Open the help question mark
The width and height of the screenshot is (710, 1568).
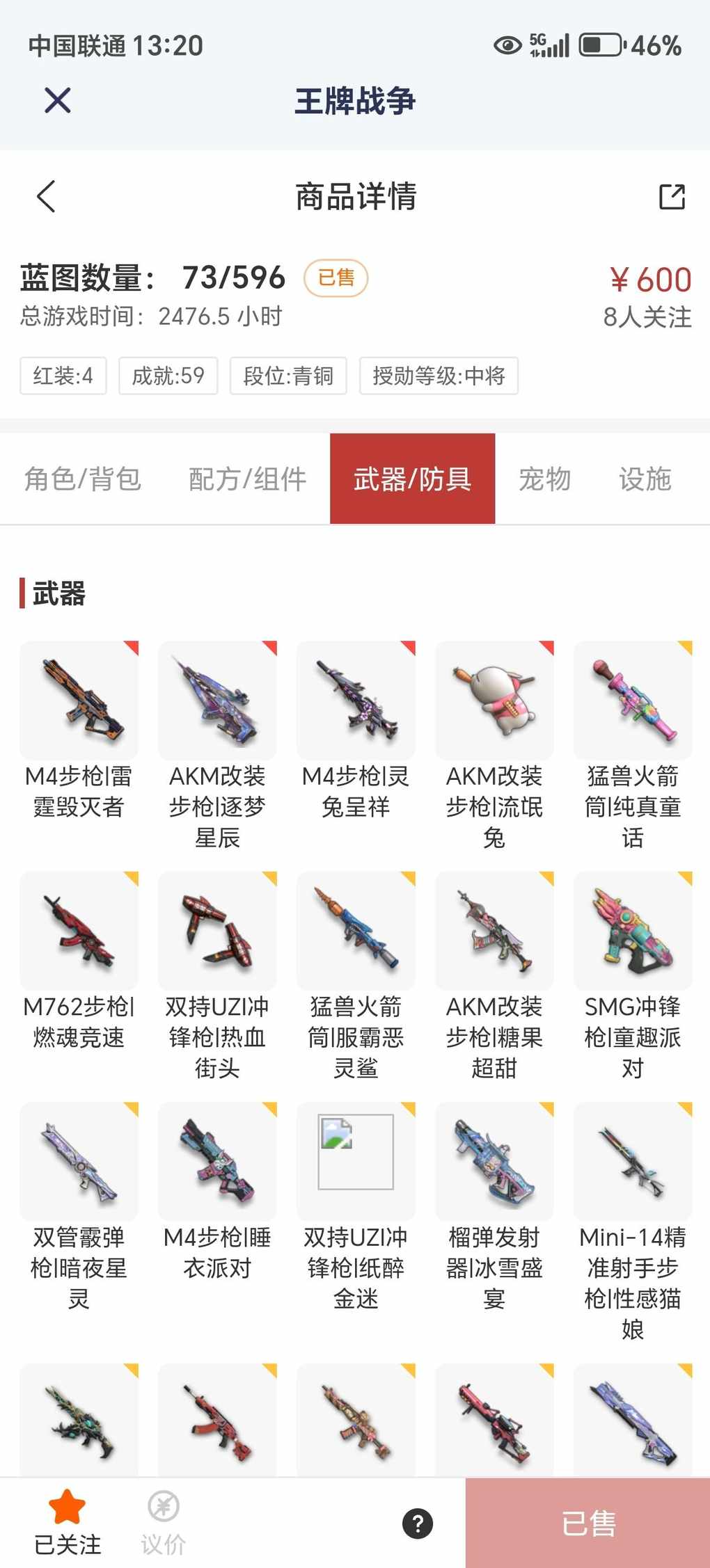[x=418, y=1523]
